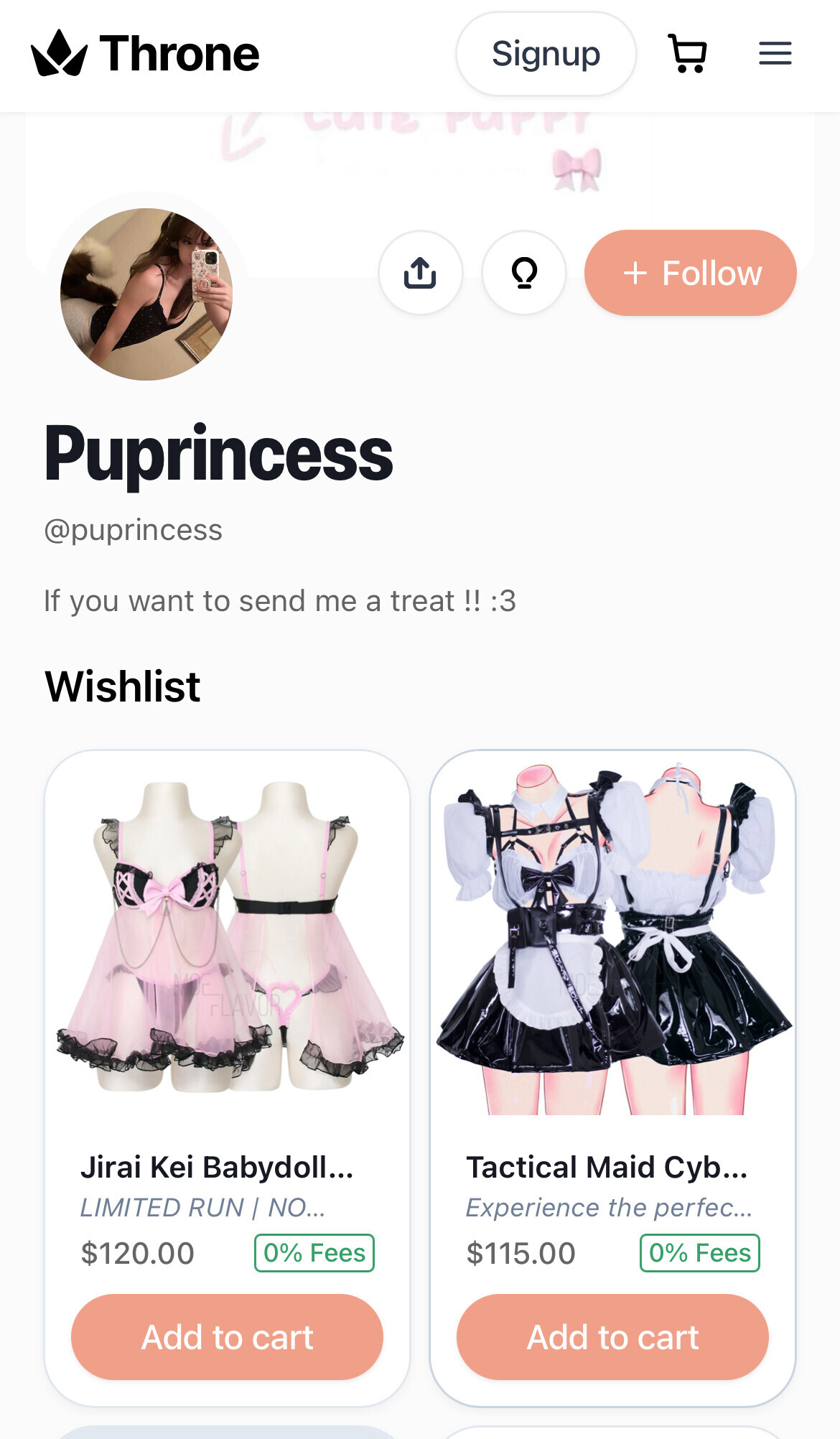Share this wishlist profile

[421, 273]
